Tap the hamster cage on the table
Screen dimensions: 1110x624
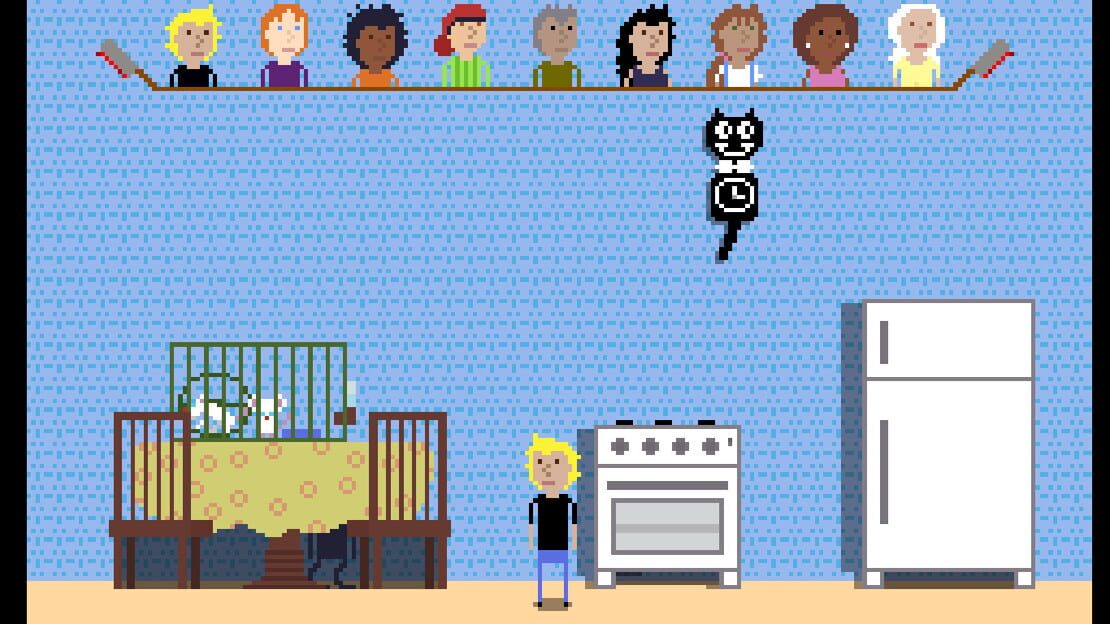coord(258,391)
